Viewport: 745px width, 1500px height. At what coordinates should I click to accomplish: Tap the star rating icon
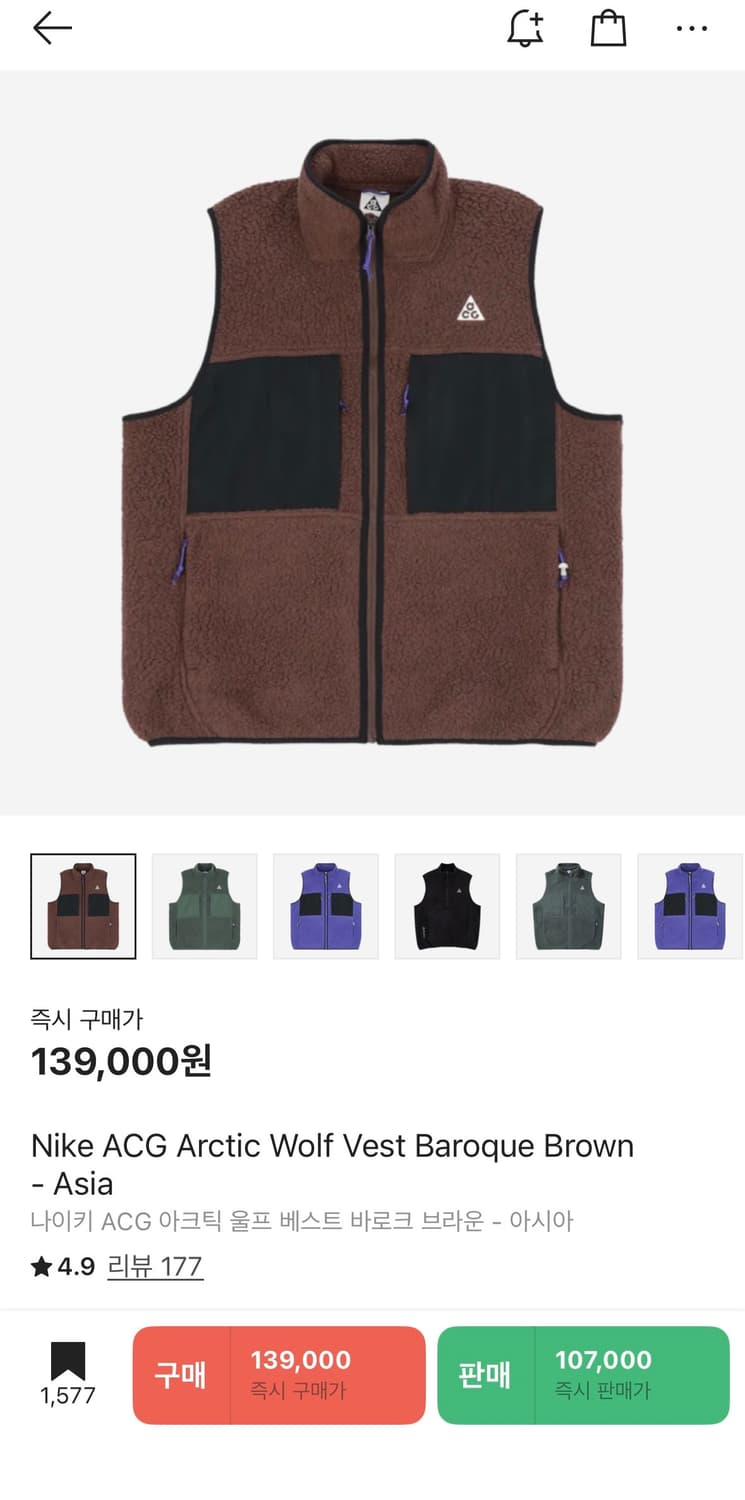(37, 1267)
